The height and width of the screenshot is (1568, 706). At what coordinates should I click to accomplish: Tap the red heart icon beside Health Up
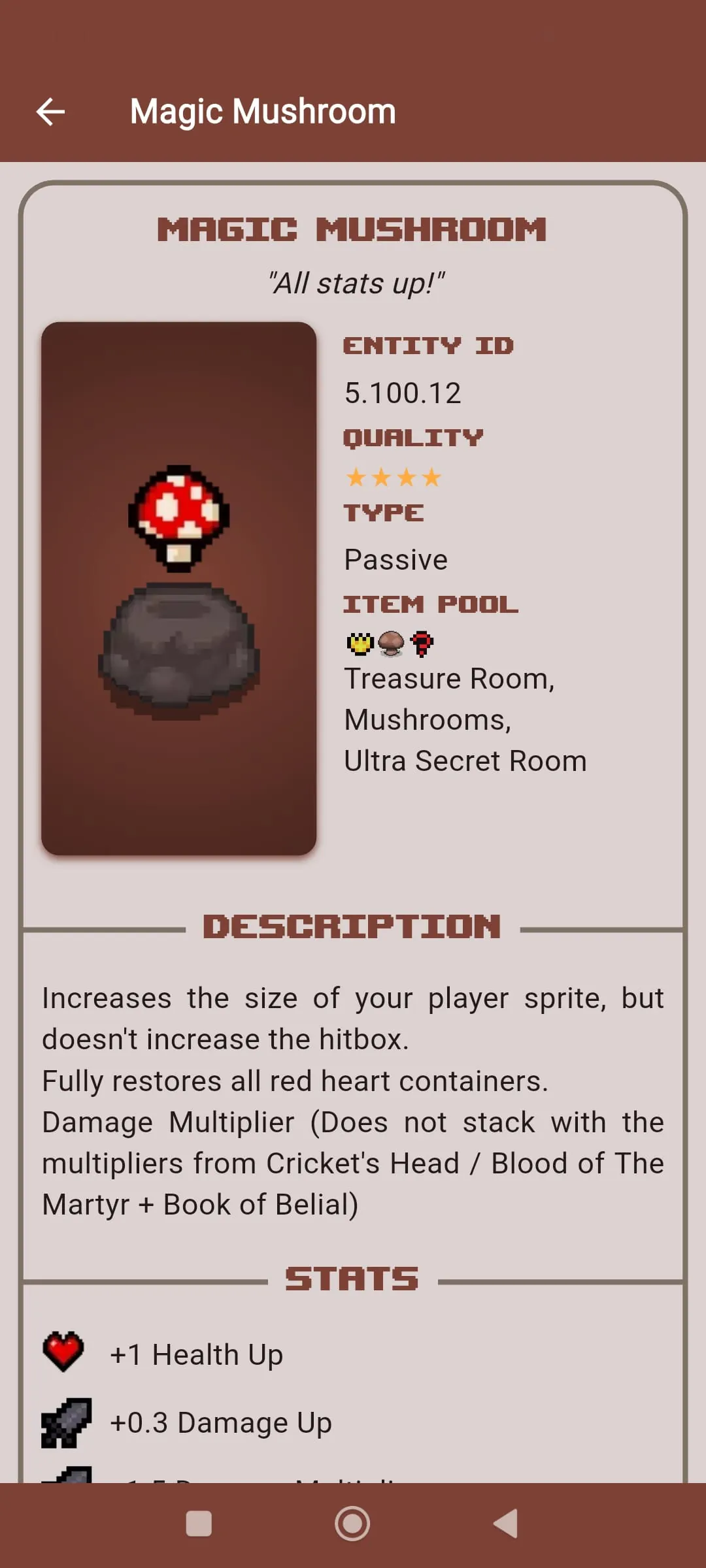(63, 1352)
